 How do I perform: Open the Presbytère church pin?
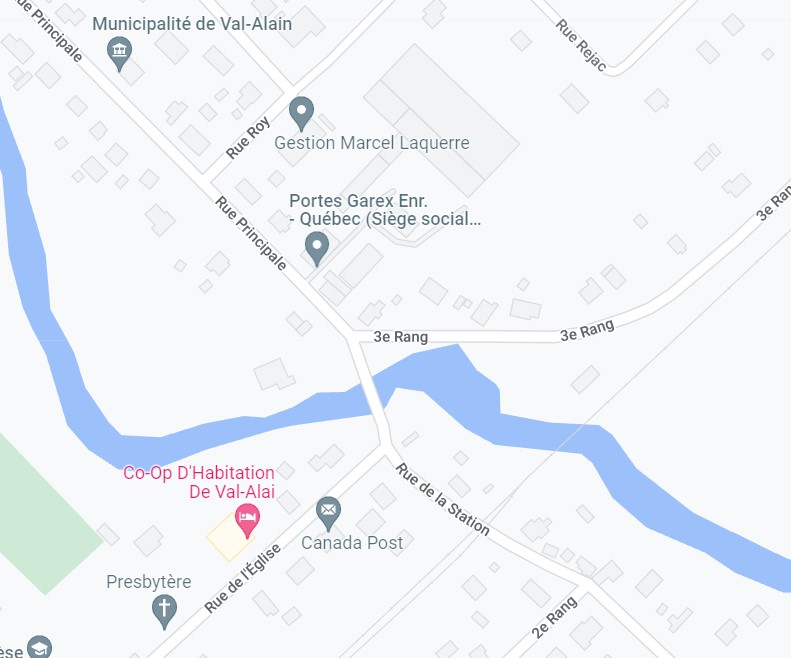(164, 608)
